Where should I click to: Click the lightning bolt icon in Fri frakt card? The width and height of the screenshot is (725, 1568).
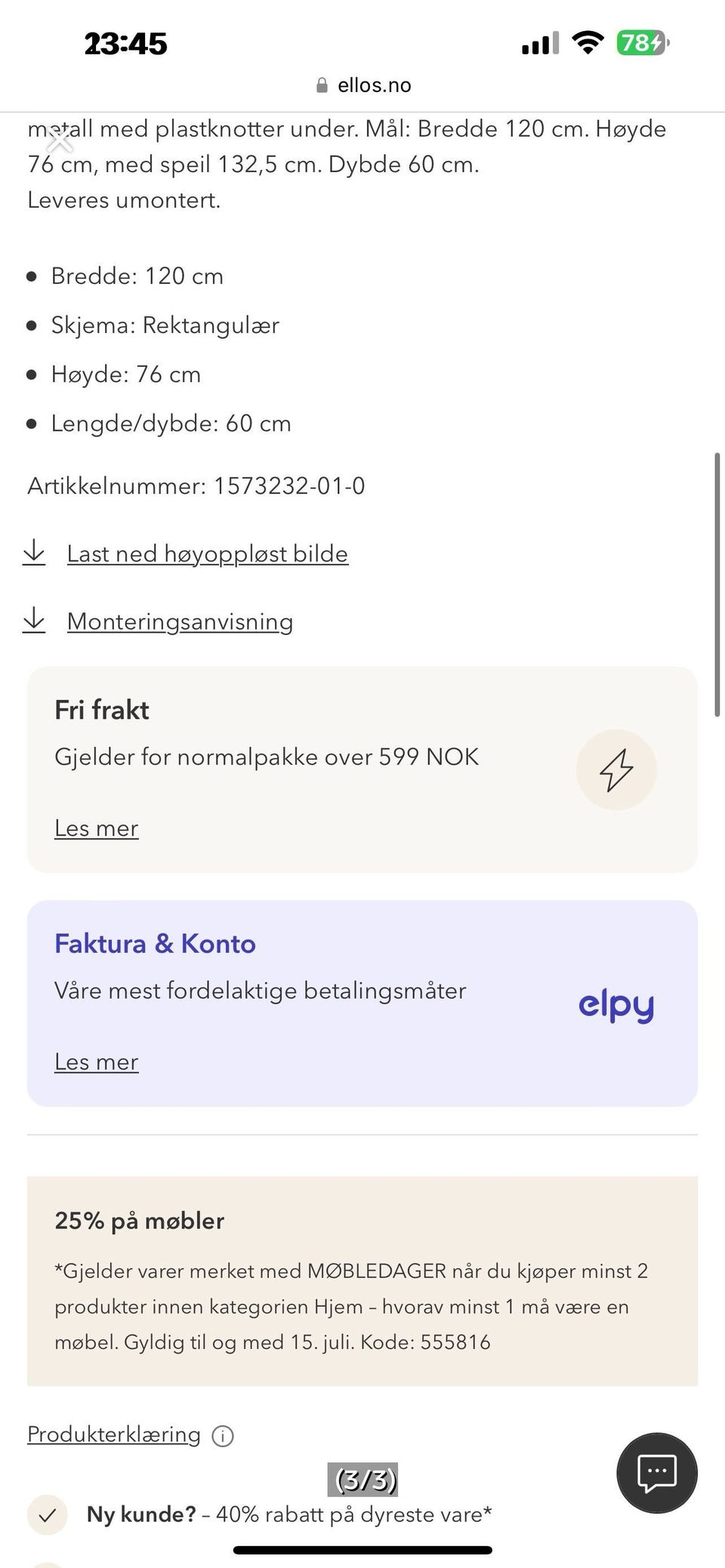click(x=615, y=770)
